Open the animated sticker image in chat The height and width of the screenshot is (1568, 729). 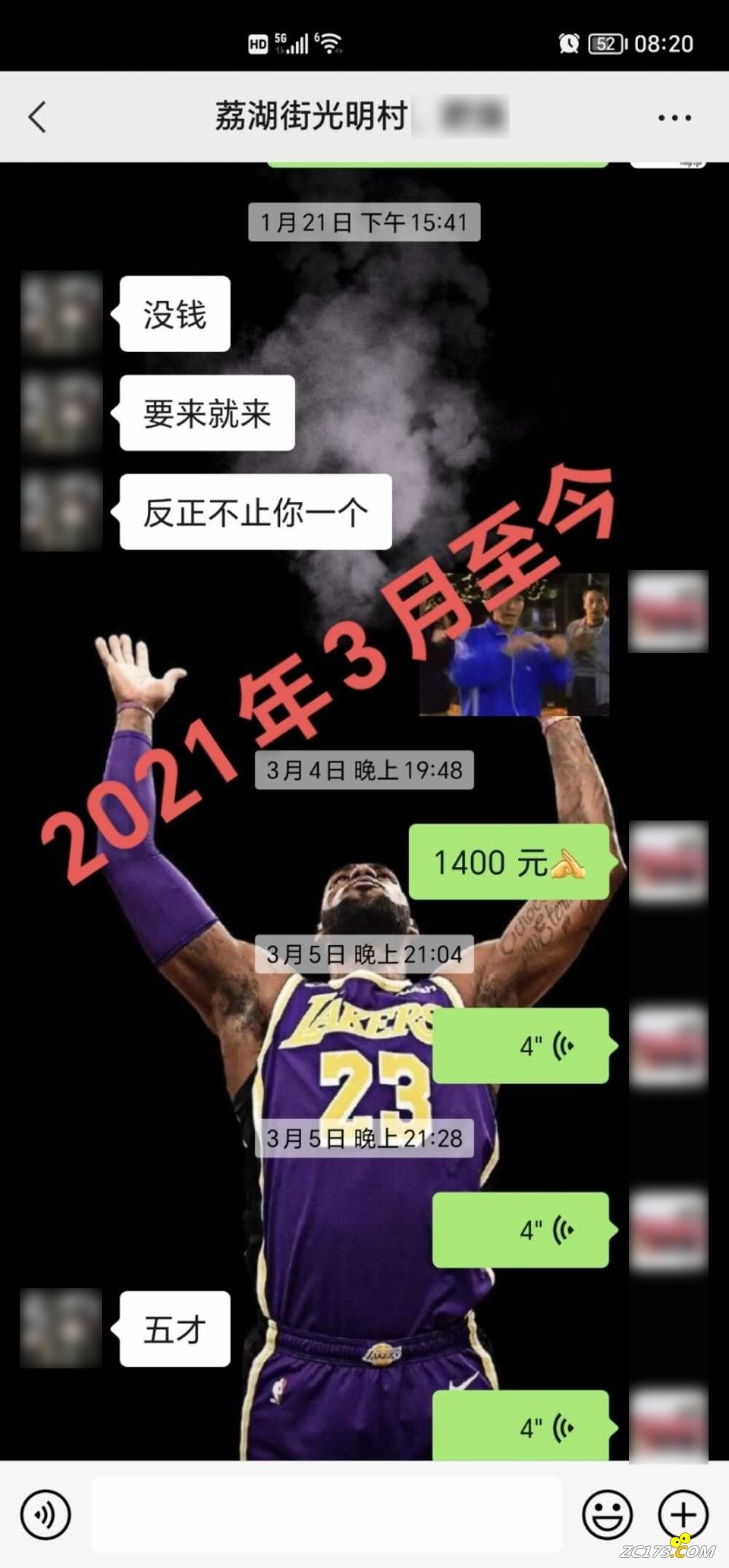click(514, 644)
